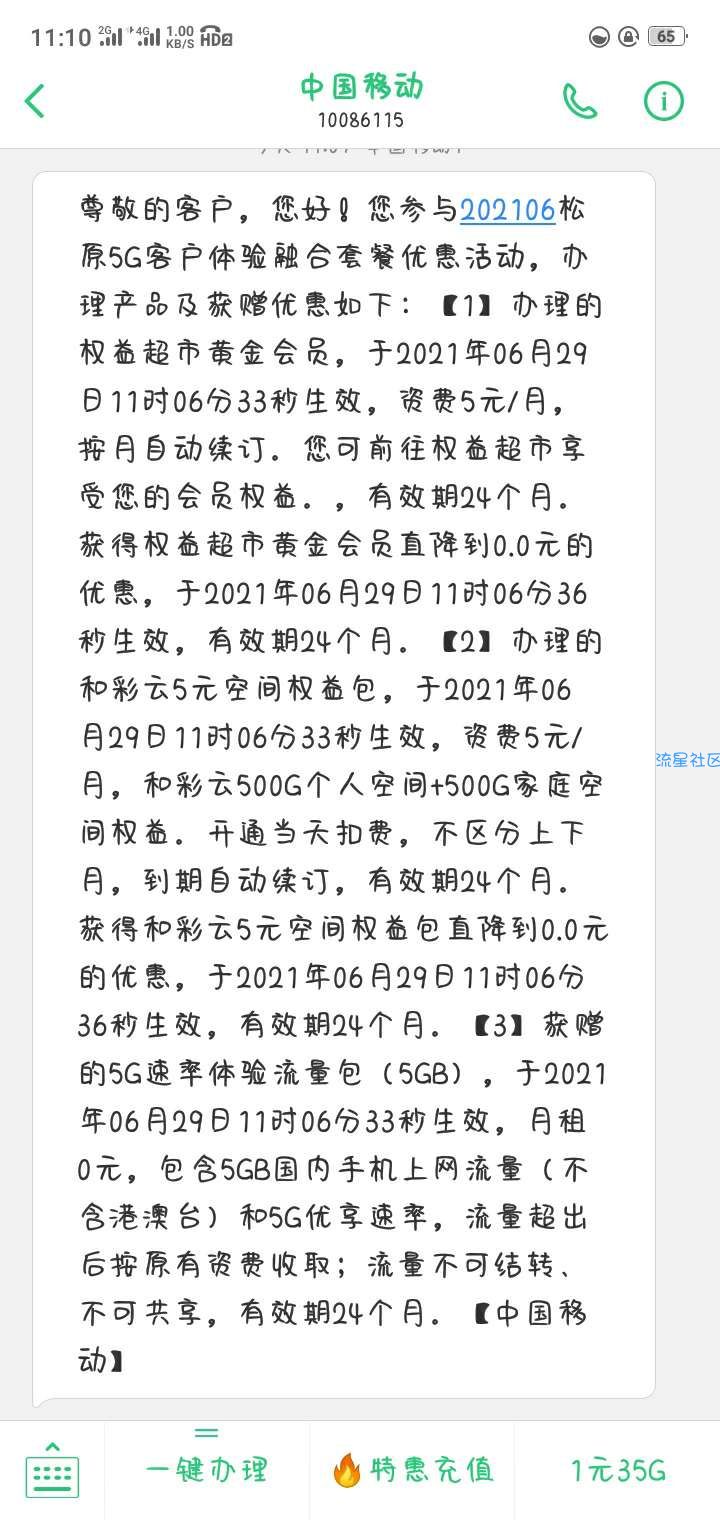Switch to the keyboard input
Viewport: 720px width, 1520px height.
(52, 1469)
